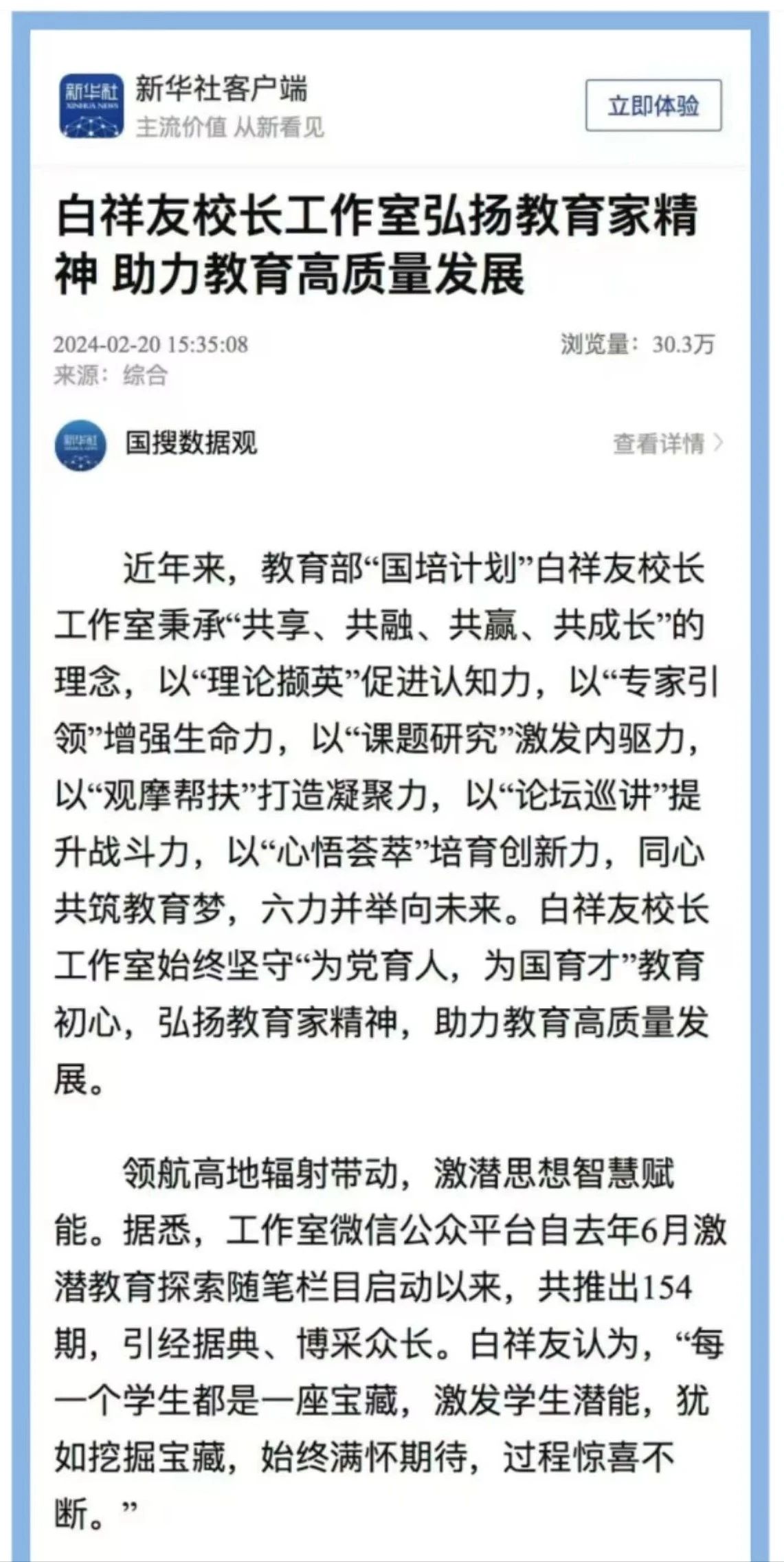Tap the 立即体验 button
The height and width of the screenshot is (1562, 784).
pyautogui.click(x=653, y=106)
